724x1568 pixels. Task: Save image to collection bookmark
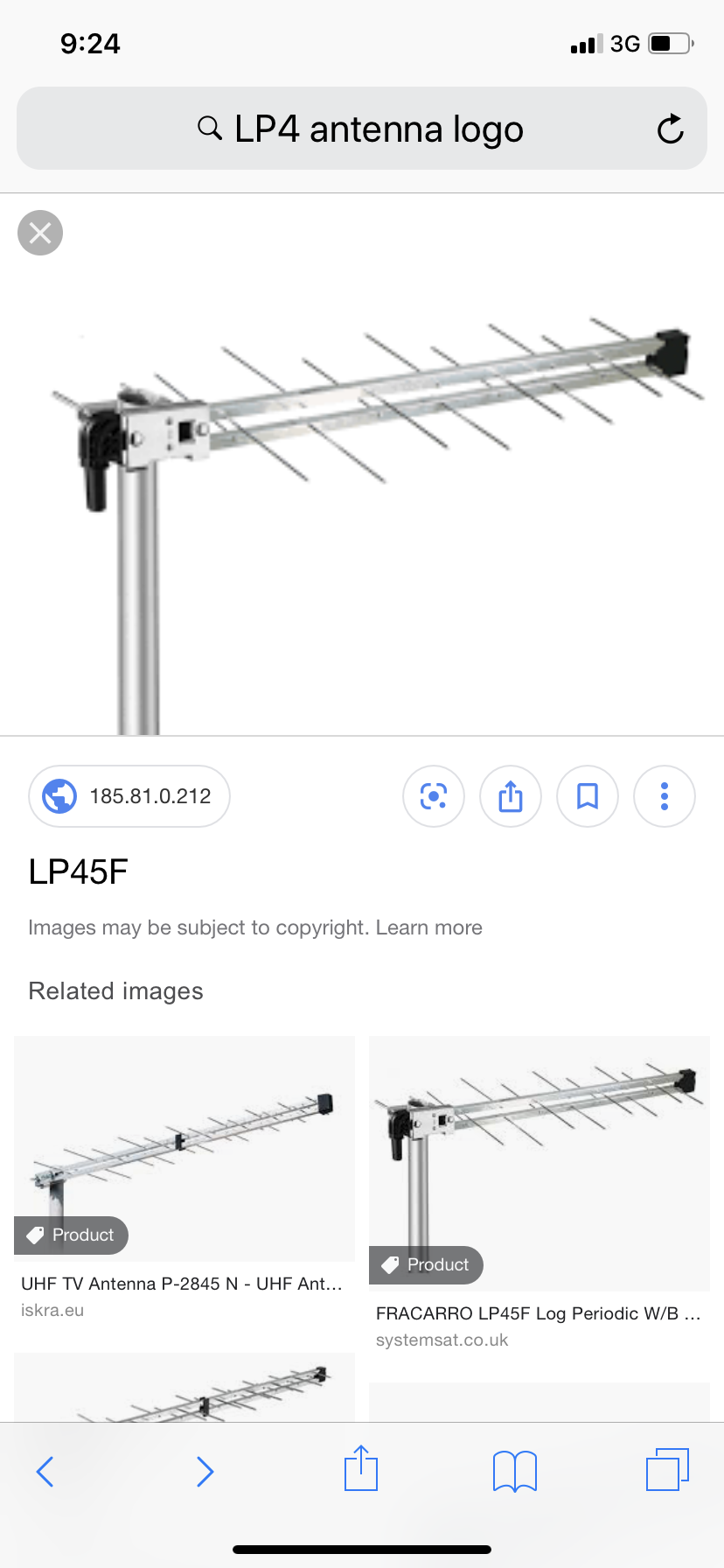click(588, 796)
